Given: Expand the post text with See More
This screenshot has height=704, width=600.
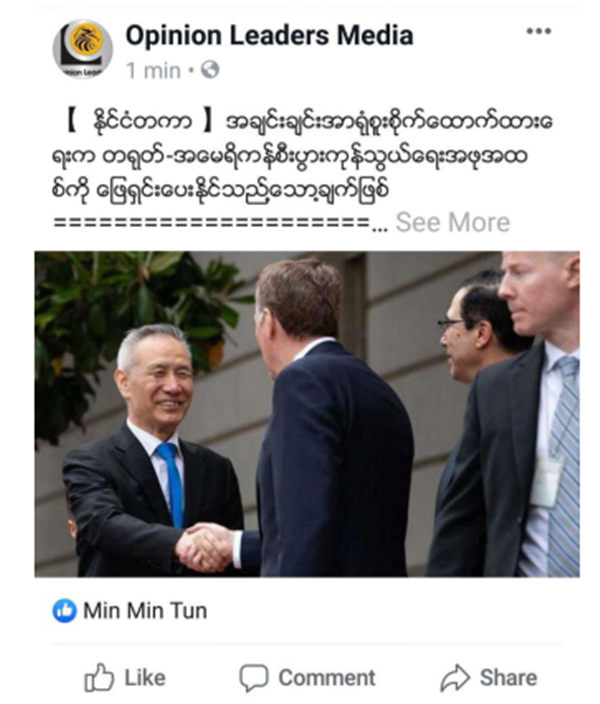Looking at the screenshot, I should pyautogui.click(x=452, y=222).
